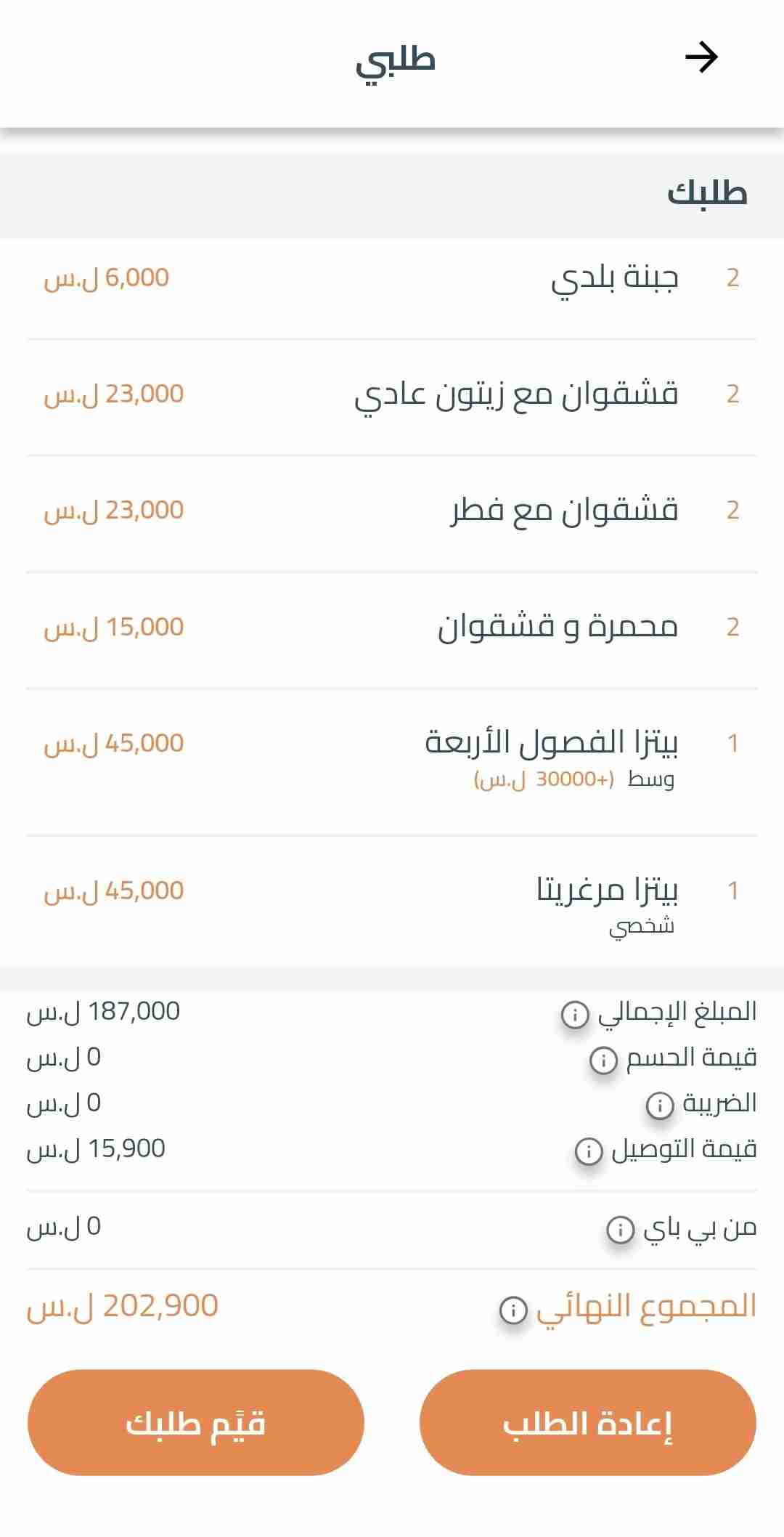Open info icon beside قيمة الحسم

click(x=603, y=1061)
